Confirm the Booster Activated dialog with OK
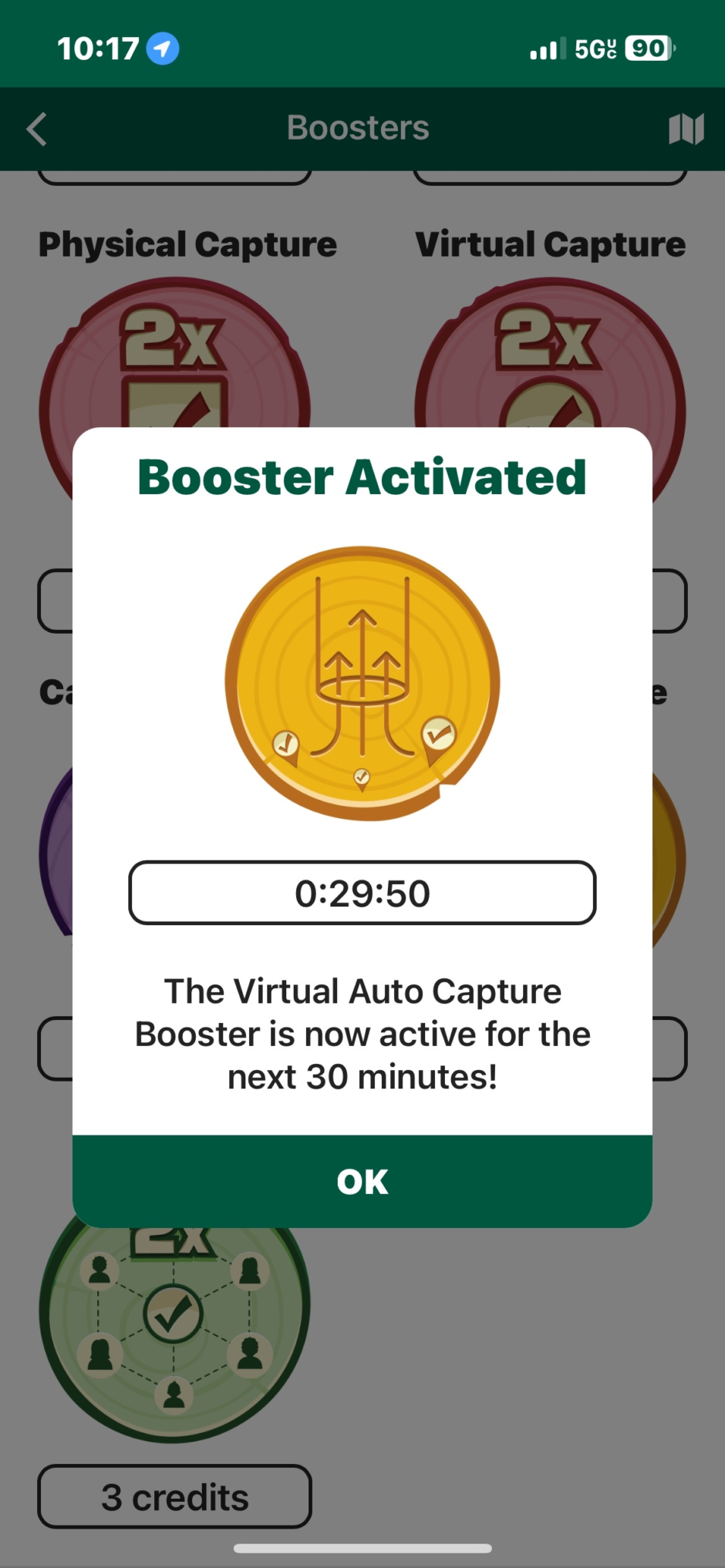 tap(362, 1181)
